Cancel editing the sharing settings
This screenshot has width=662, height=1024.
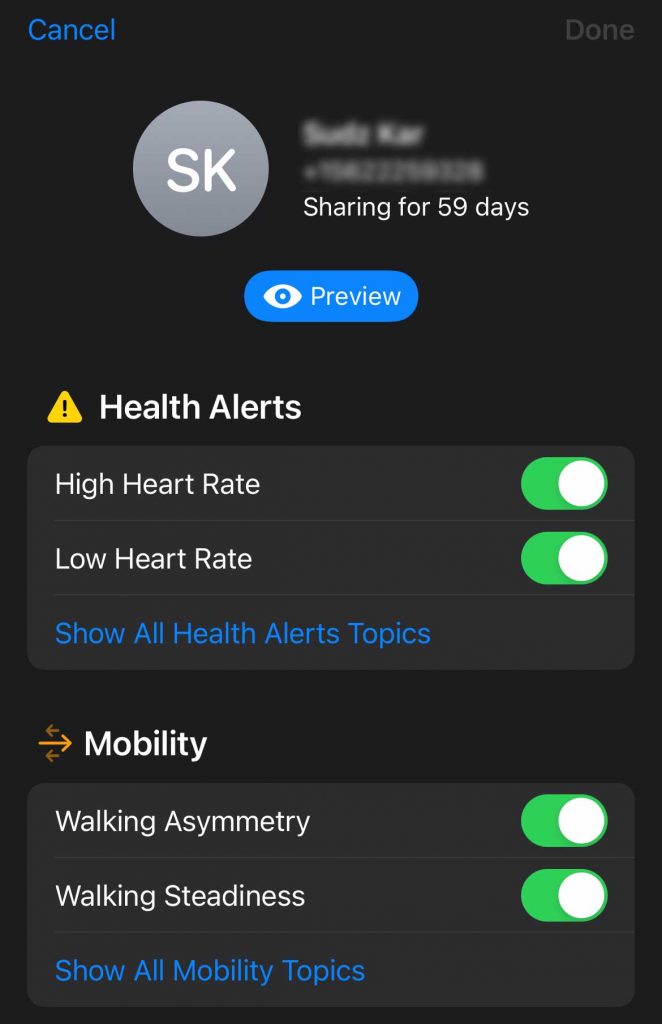72,30
